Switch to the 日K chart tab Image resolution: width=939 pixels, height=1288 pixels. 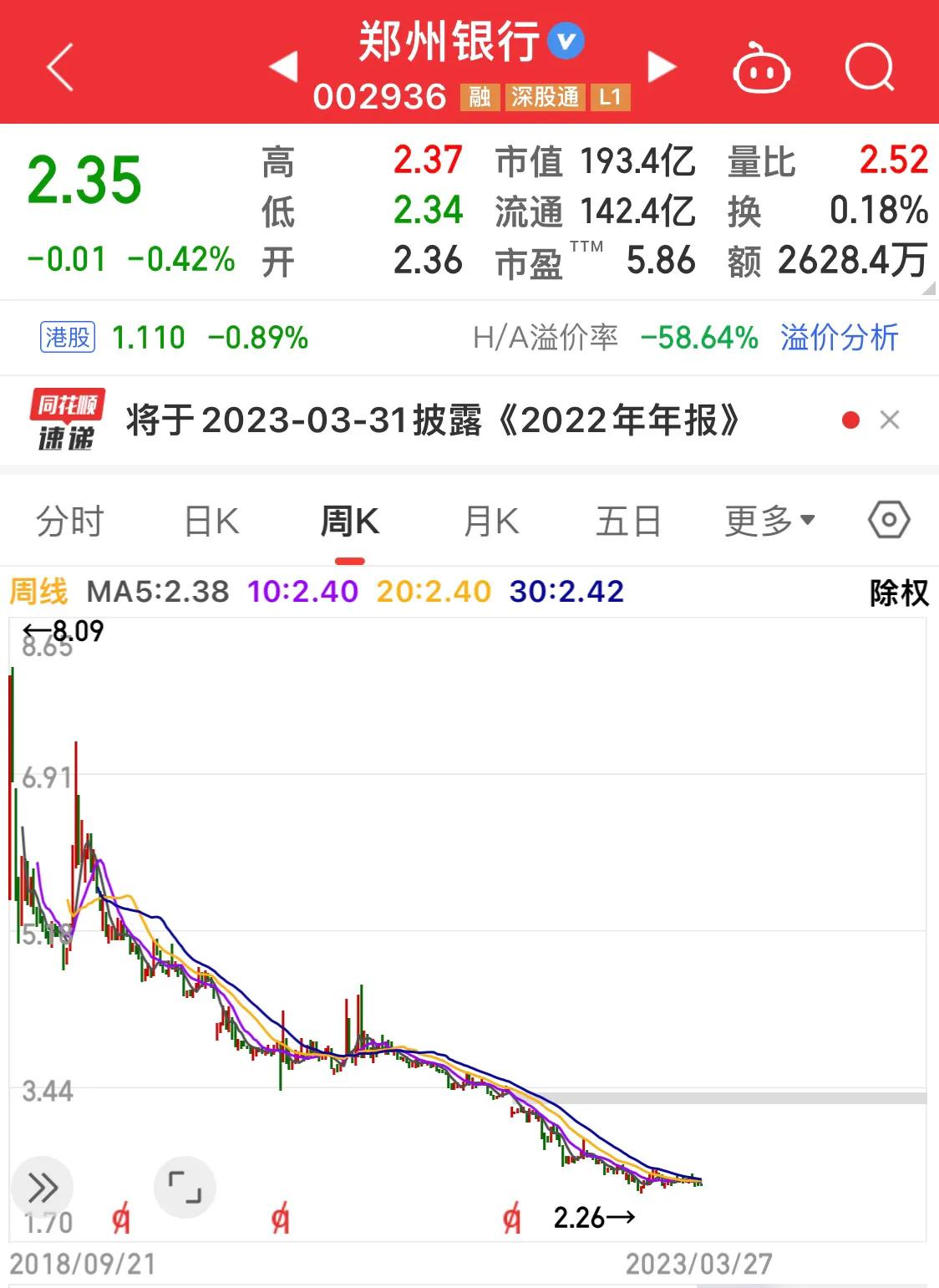(211, 522)
